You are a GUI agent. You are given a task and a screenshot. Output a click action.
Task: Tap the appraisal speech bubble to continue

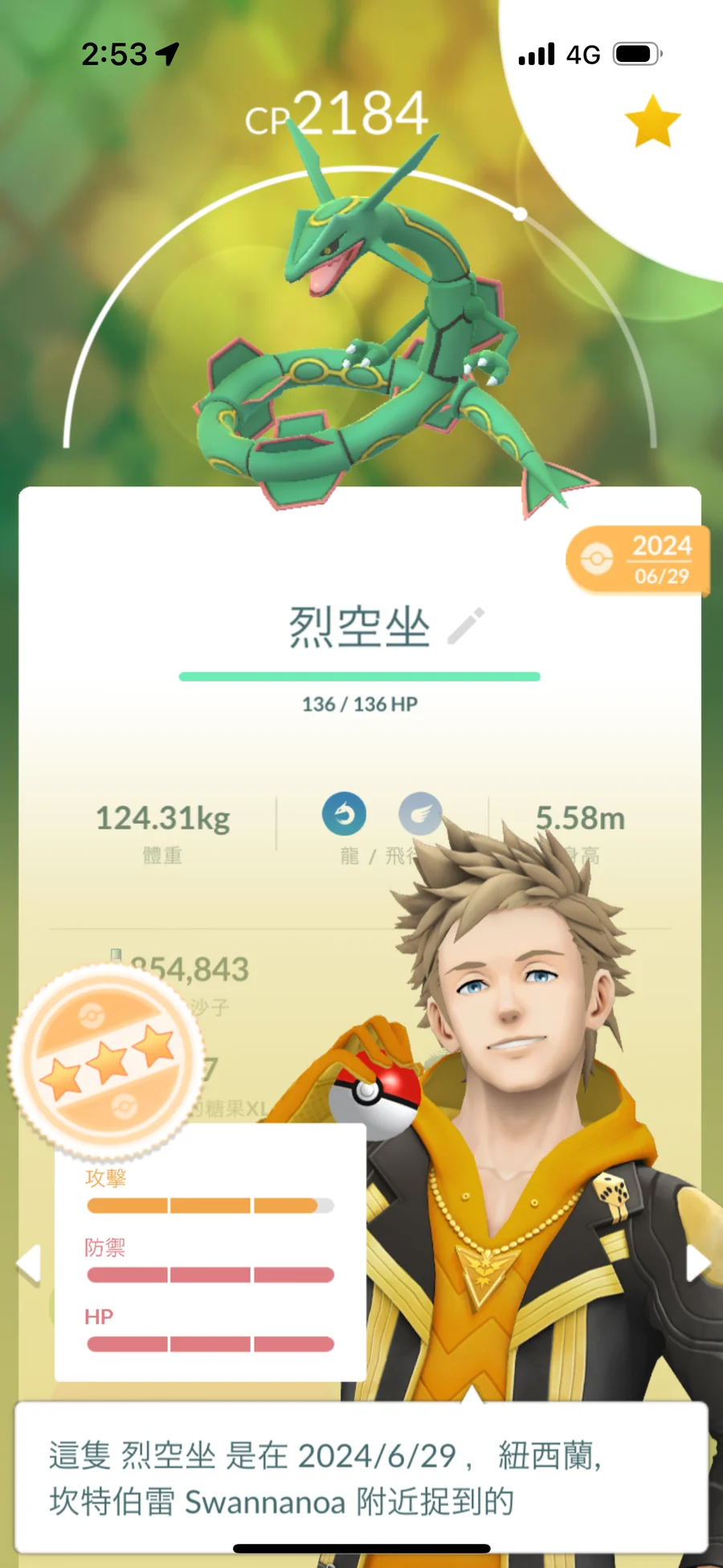pos(361,1477)
